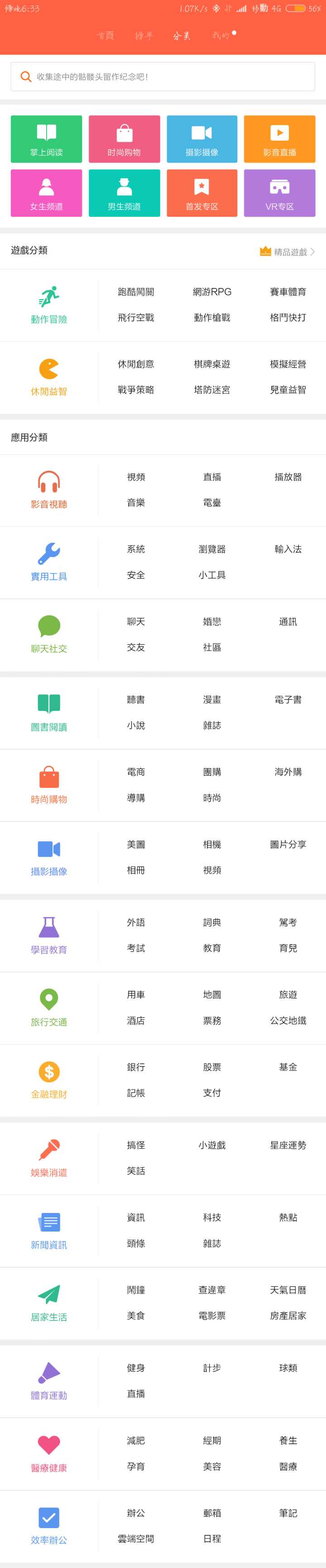
Task: Switch to the 榜單 tab
Action: click(144, 35)
